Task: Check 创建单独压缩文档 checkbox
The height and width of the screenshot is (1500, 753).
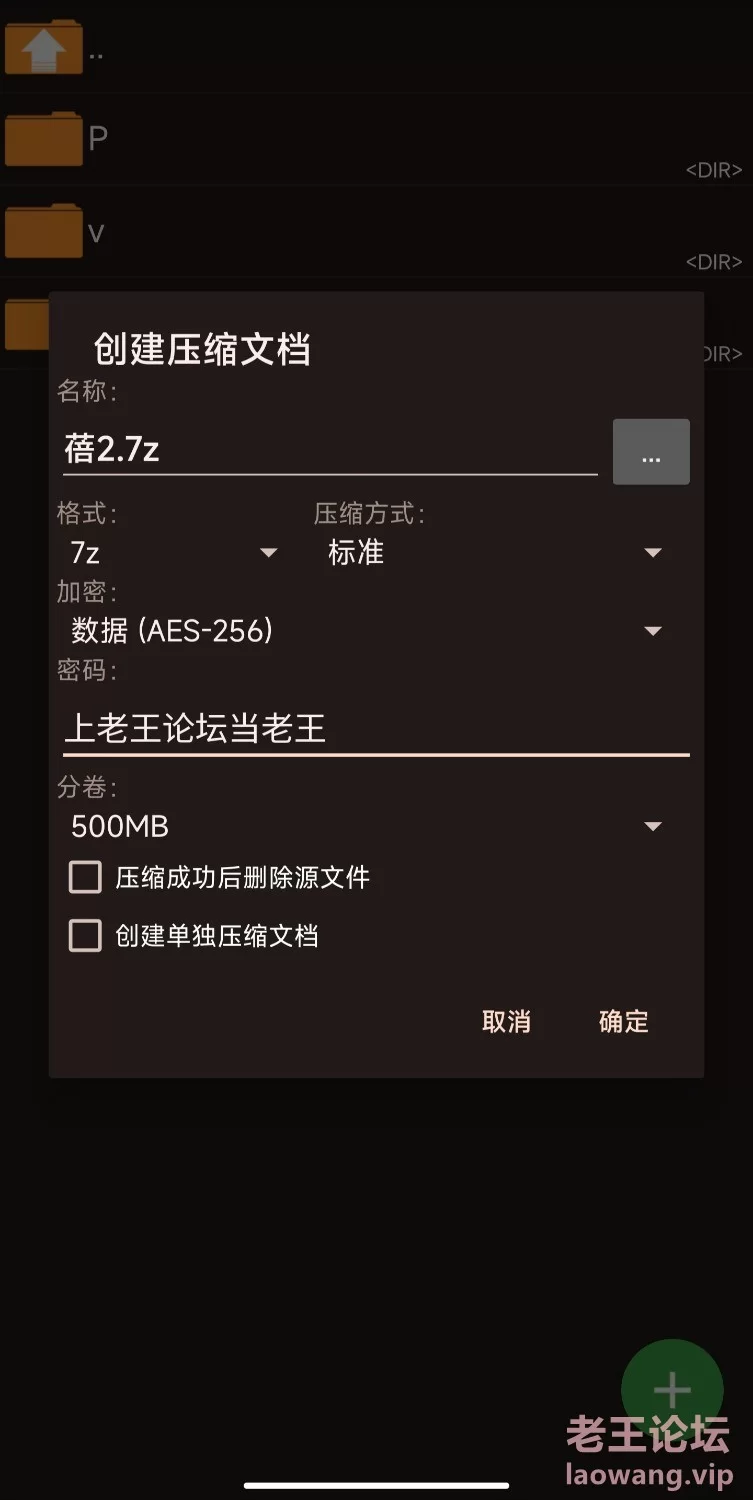Action: coord(86,936)
